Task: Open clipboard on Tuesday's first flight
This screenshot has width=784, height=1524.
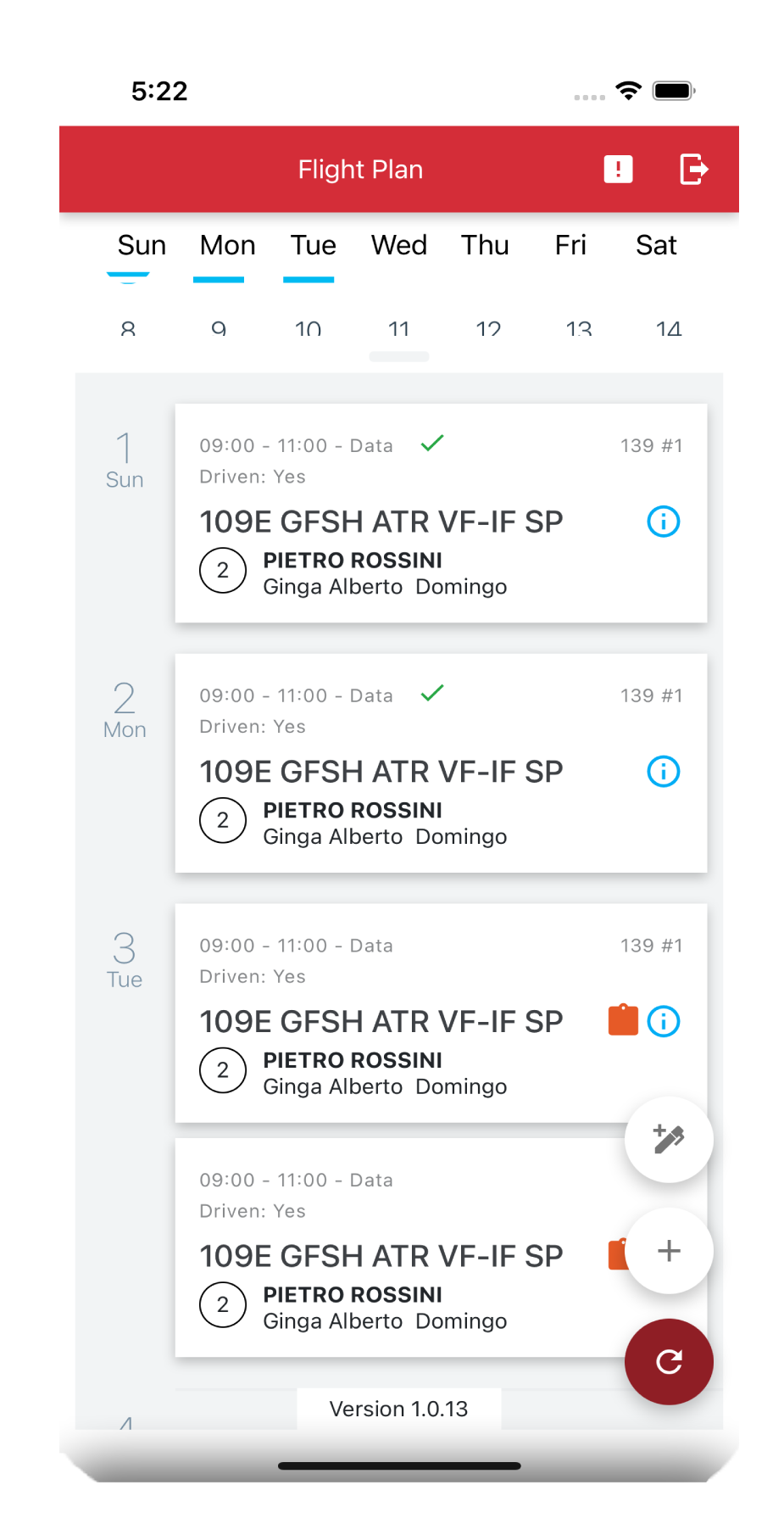Action: (x=623, y=1020)
